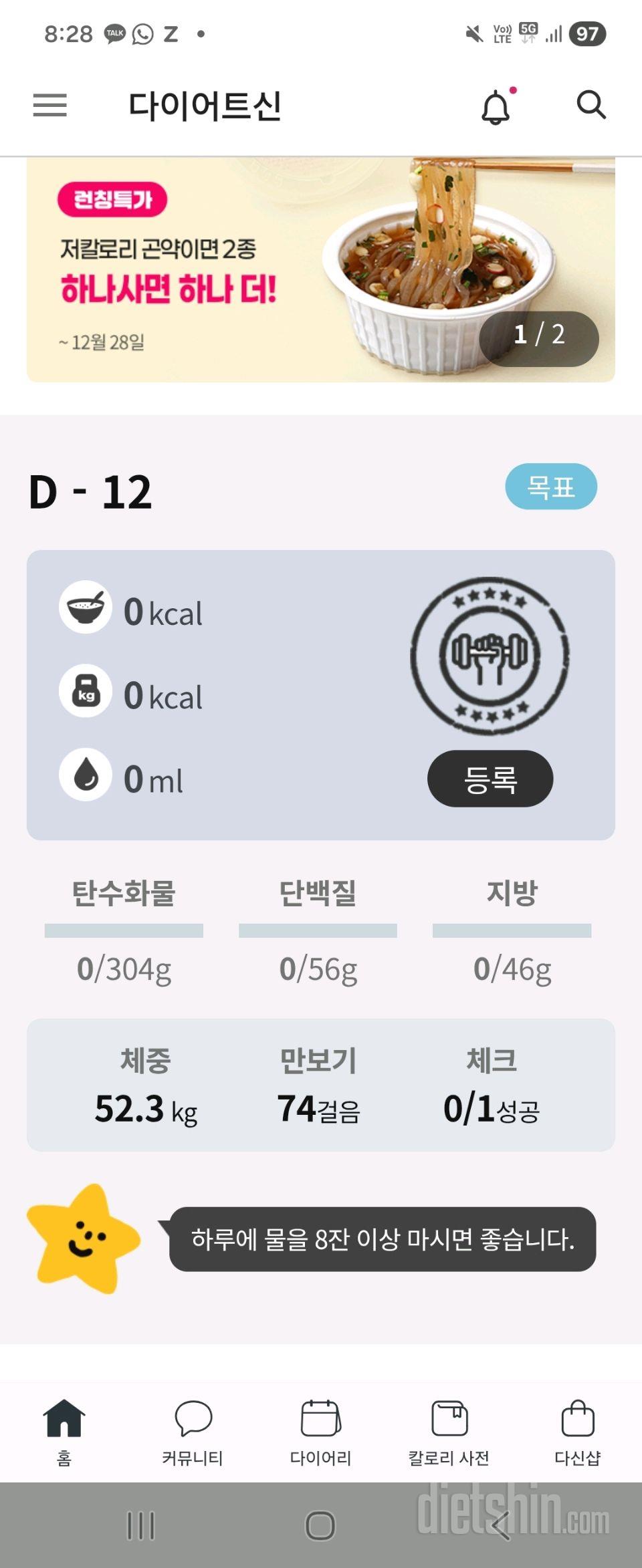Viewport: 642px width, 1568px height.
Task: Open the 체중 weight record
Action: (x=146, y=1087)
